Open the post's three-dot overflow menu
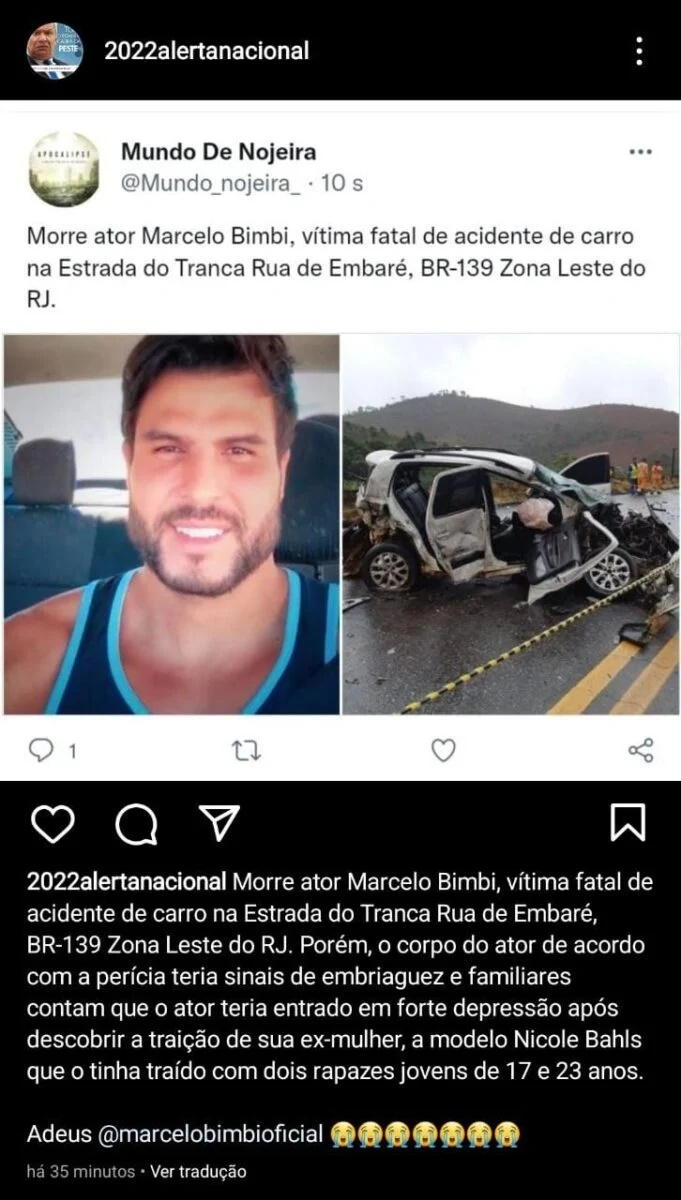Image resolution: width=681 pixels, height=1200 pixels. (x=640, y=50)
